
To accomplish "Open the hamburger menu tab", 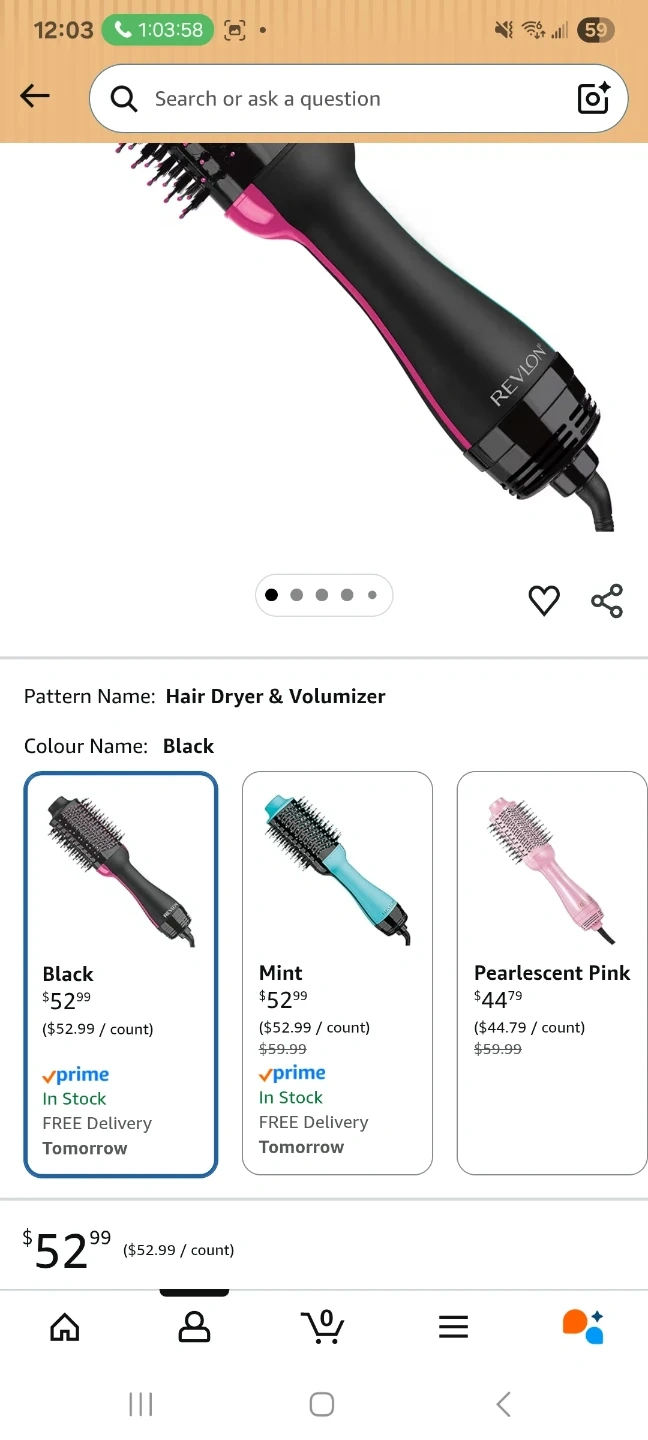I will pos(453,1327).
